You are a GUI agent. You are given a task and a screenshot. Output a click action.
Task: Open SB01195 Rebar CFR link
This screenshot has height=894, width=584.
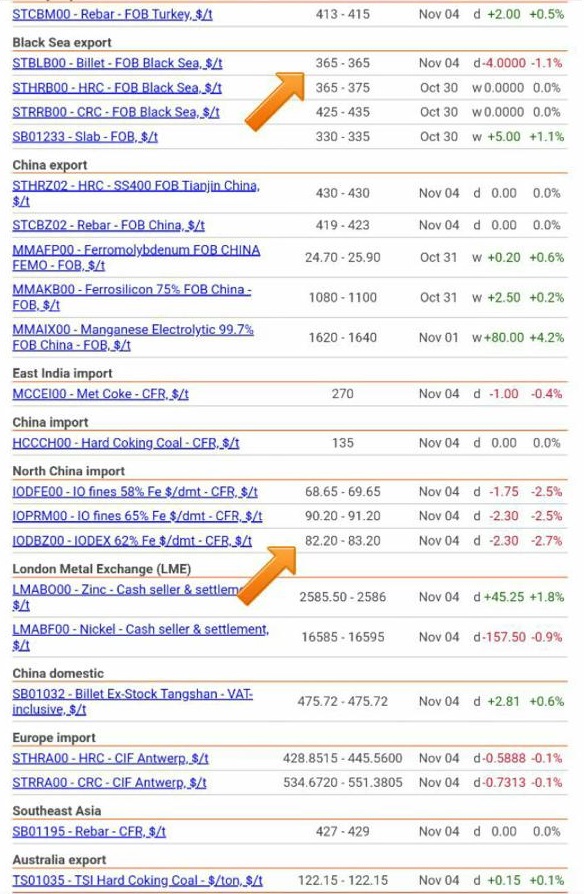point(89,832)
